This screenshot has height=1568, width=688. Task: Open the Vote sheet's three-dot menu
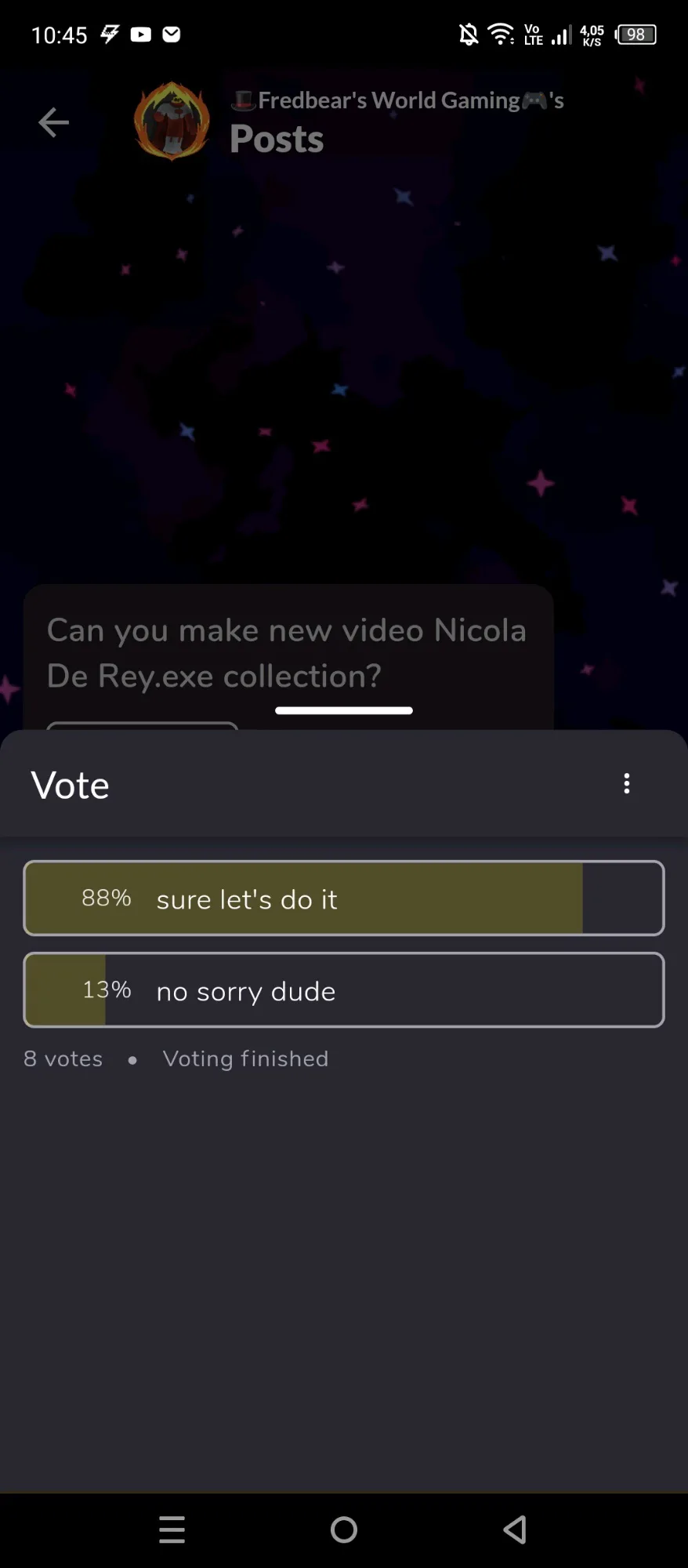tap(626, 783)
